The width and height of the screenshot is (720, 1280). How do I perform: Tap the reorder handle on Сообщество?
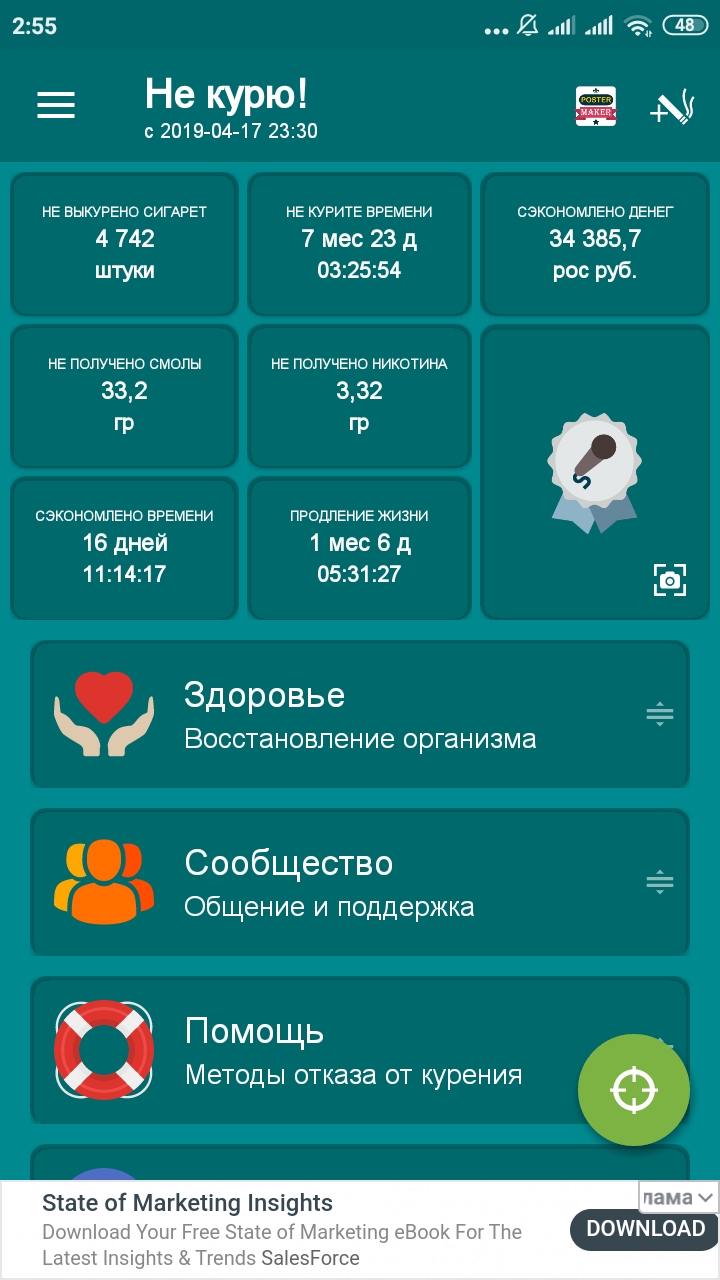point(660,882)
